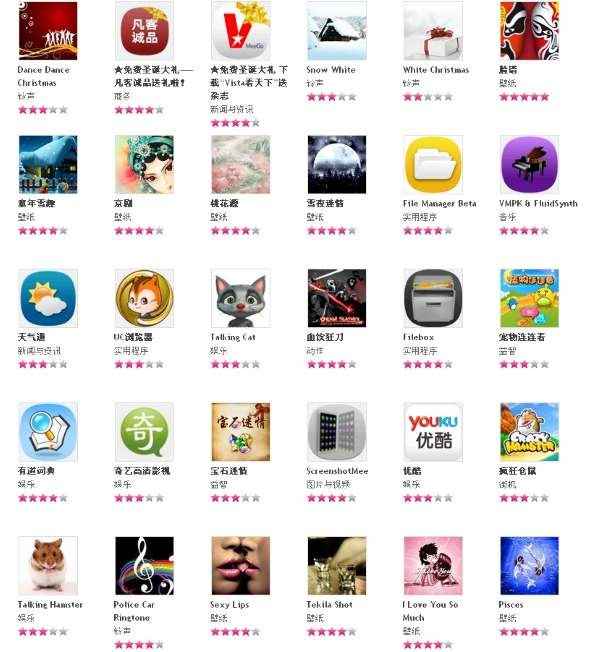The height and width of the screenshot is (652, 600).
Task: Select the File Manager Beta app
Action: [x=433, y=165]
